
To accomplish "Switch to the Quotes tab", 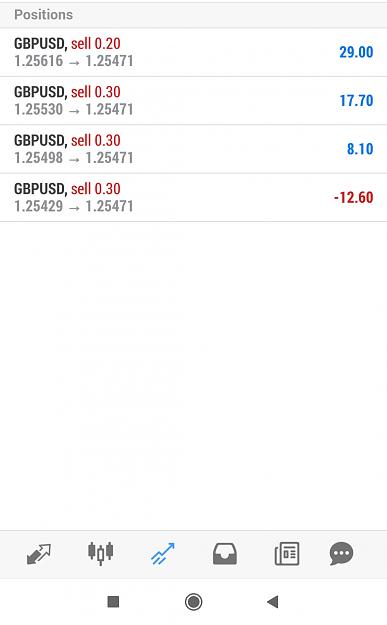I will (x=39, y=554).
